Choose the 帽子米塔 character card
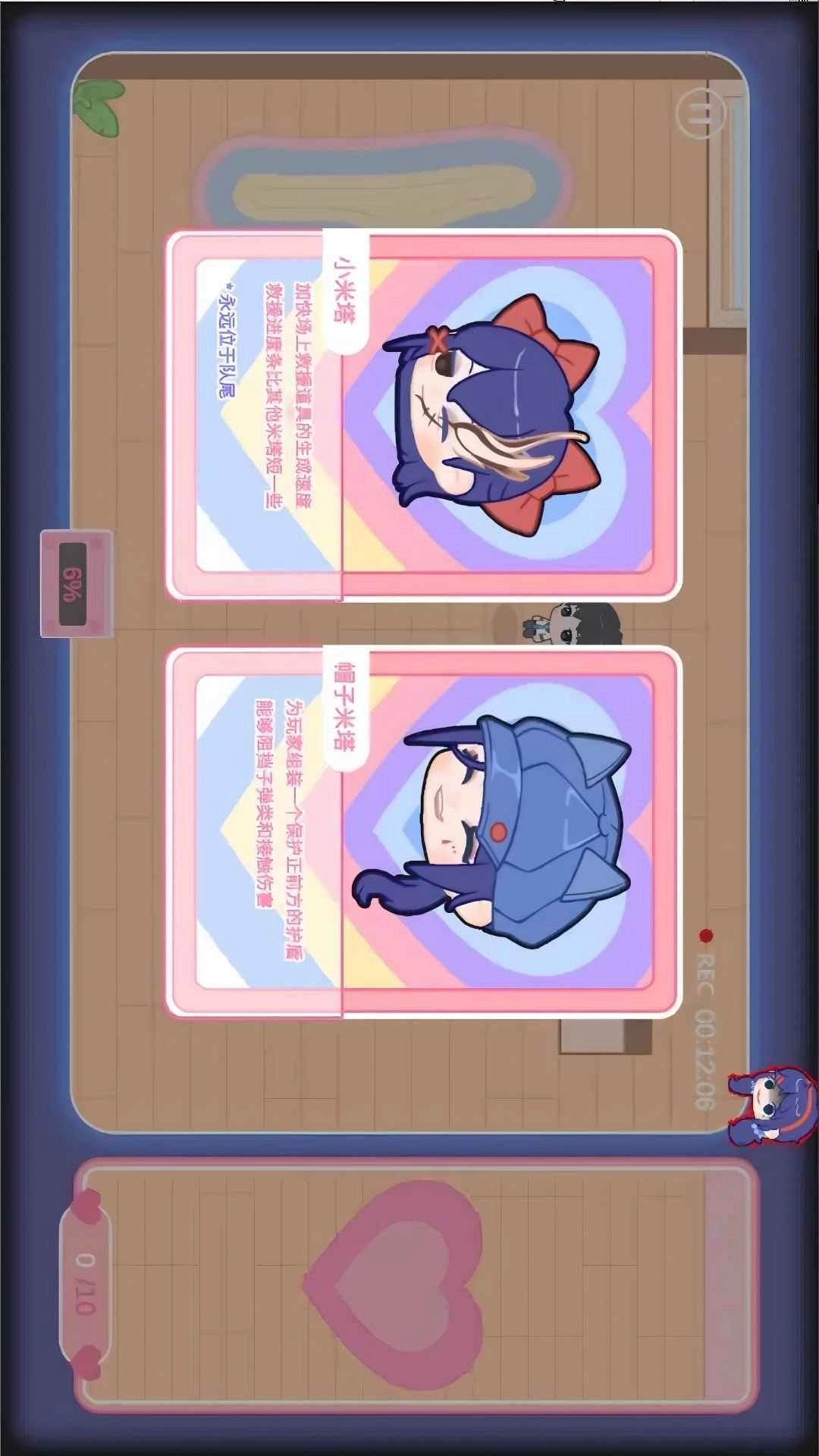 click(423, 832)
